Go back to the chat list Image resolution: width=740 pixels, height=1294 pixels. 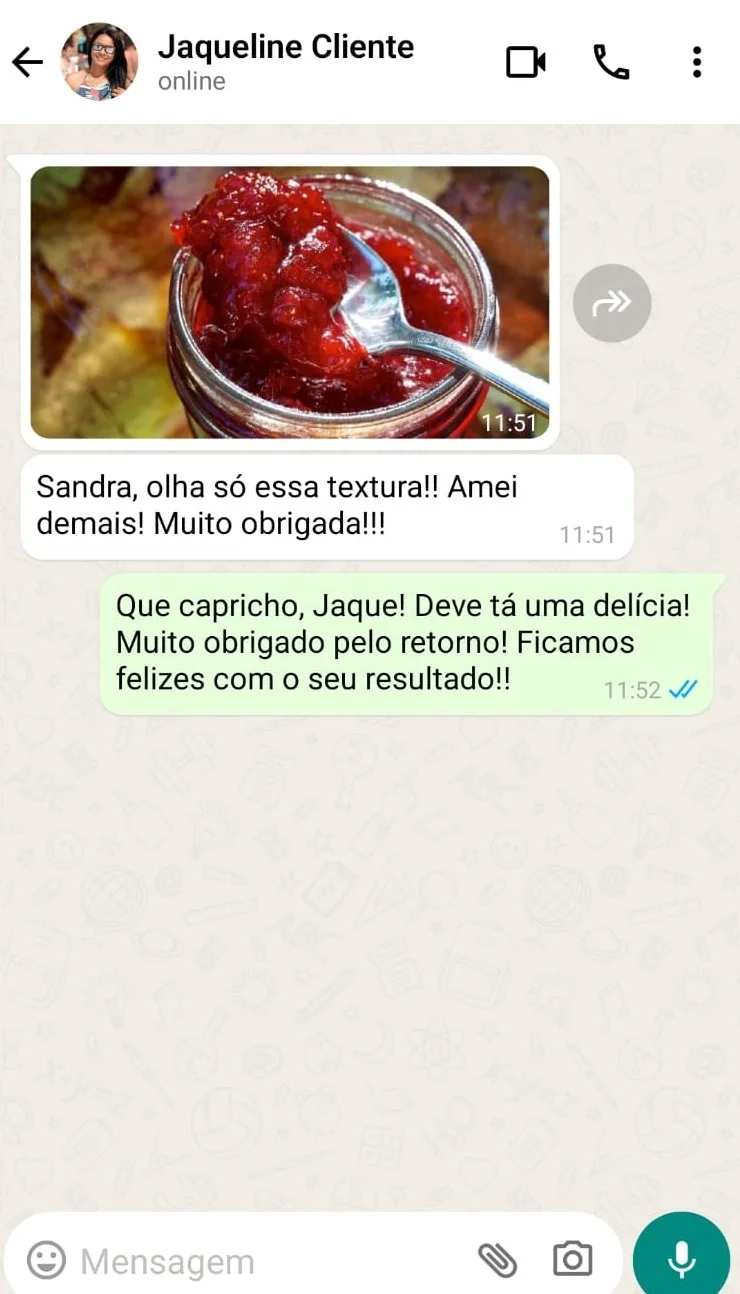click(27, 62)
